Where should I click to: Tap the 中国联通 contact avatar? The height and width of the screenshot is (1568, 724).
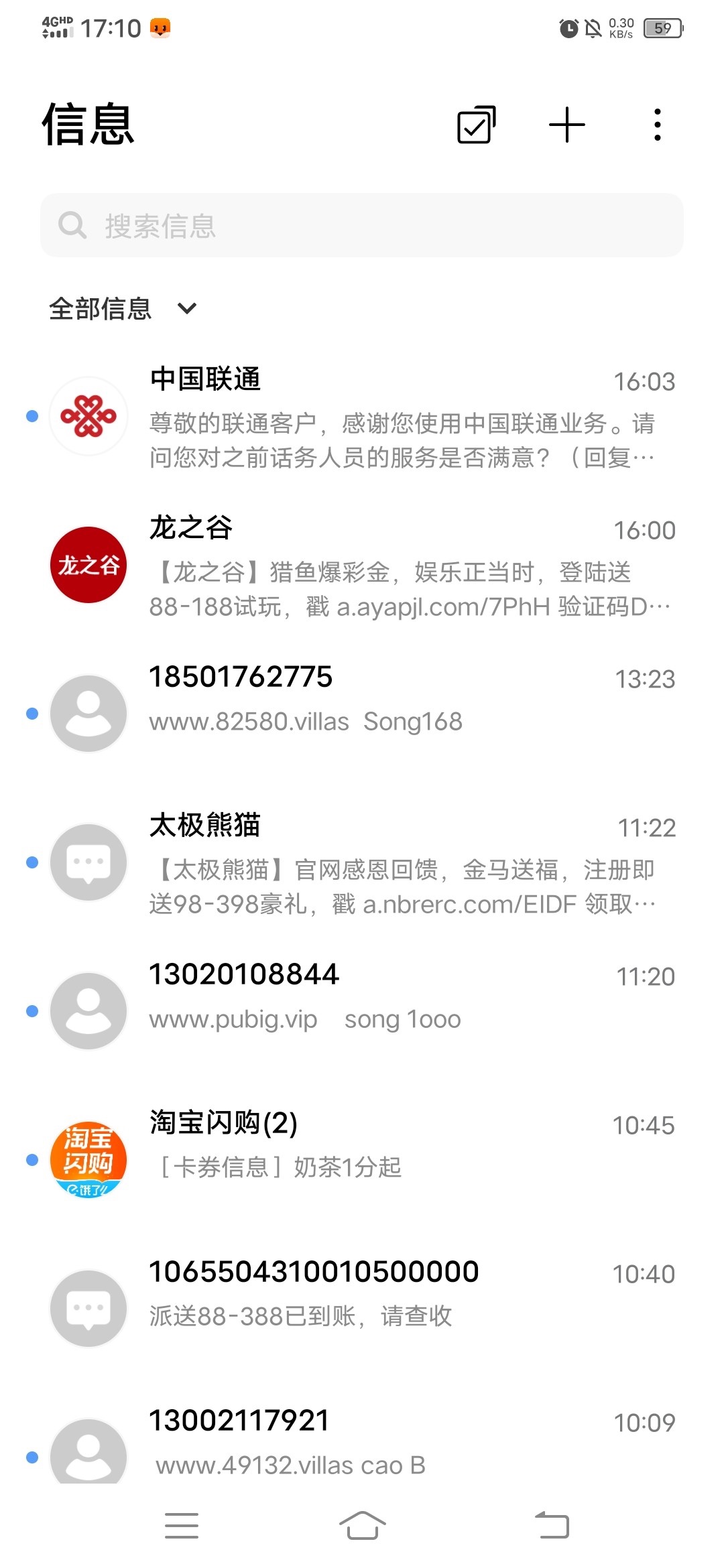click(87, 415)
